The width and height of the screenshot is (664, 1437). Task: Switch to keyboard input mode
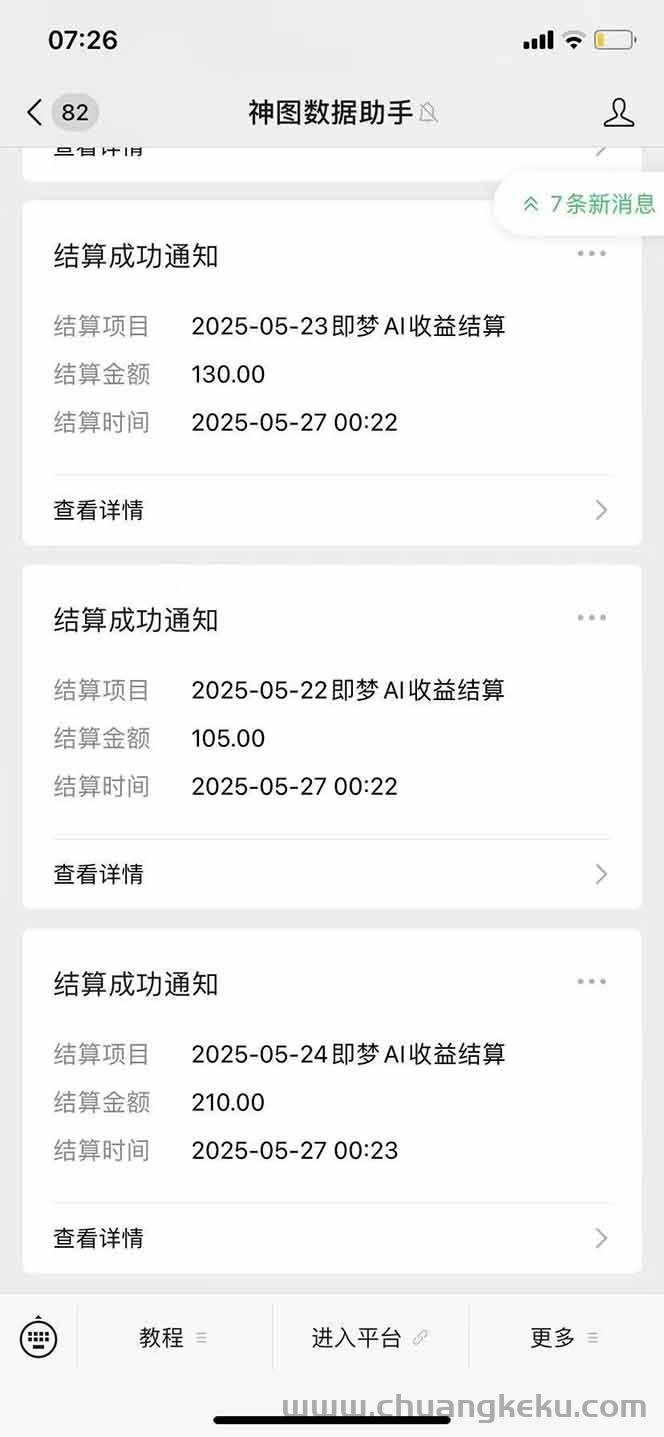coord(38,1337)
